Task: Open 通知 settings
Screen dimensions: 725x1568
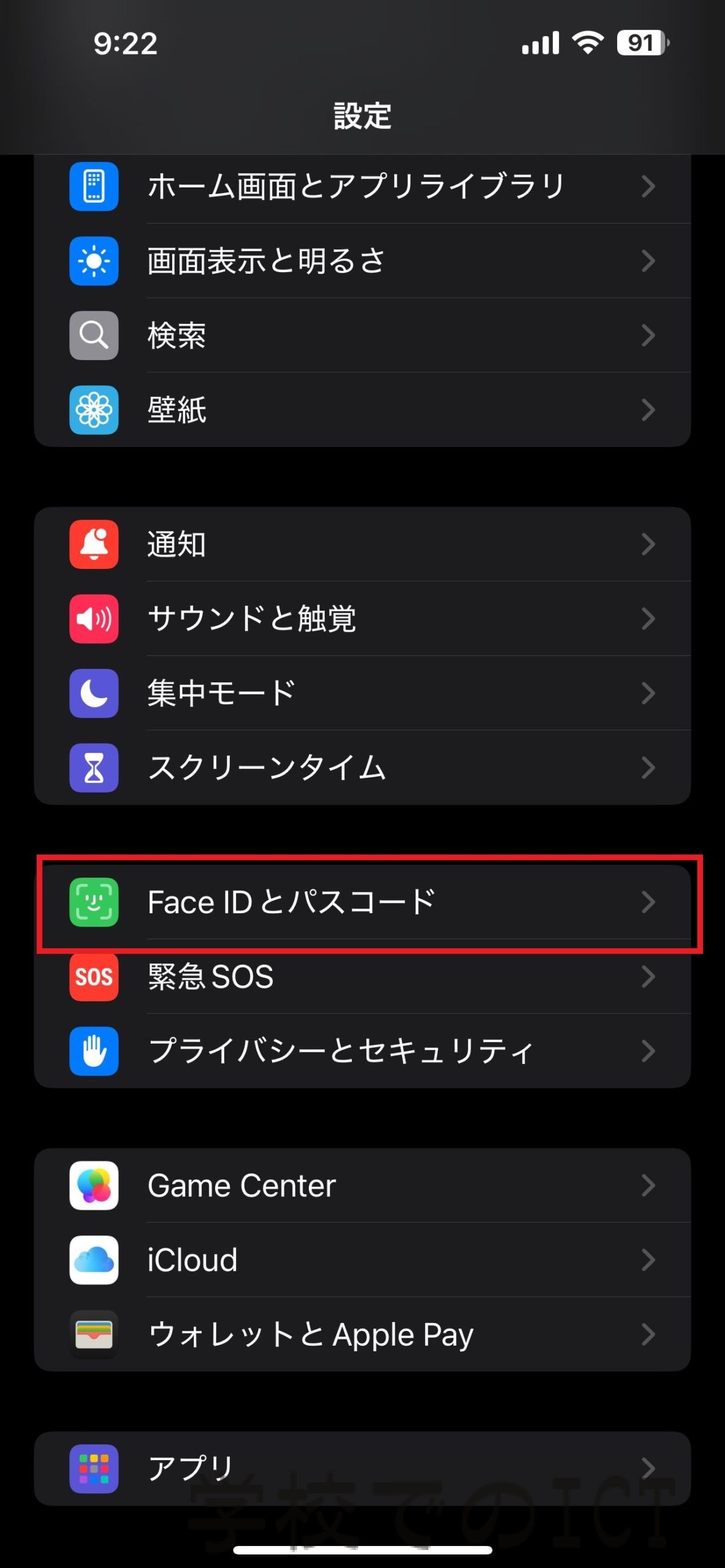Action: pos(362,544)
